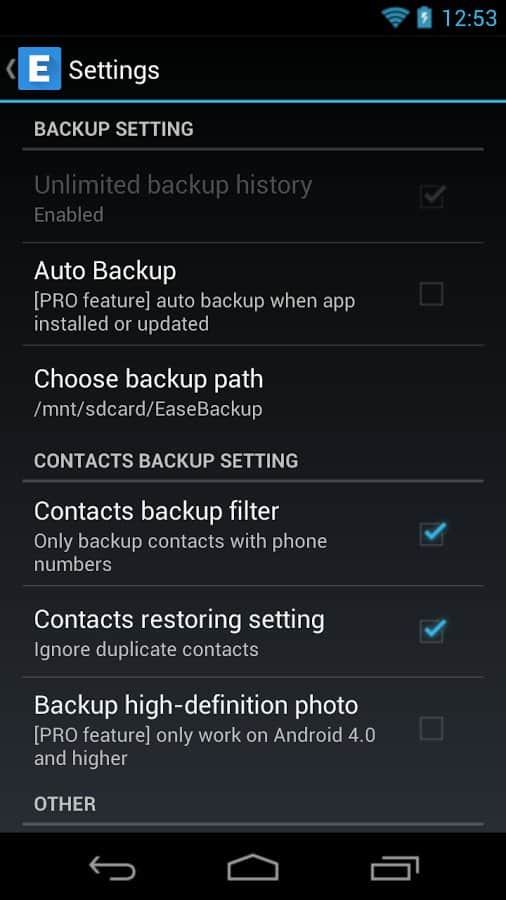Go to the home screen
This screenshot has height=900, width=506.
click(253, 867)
